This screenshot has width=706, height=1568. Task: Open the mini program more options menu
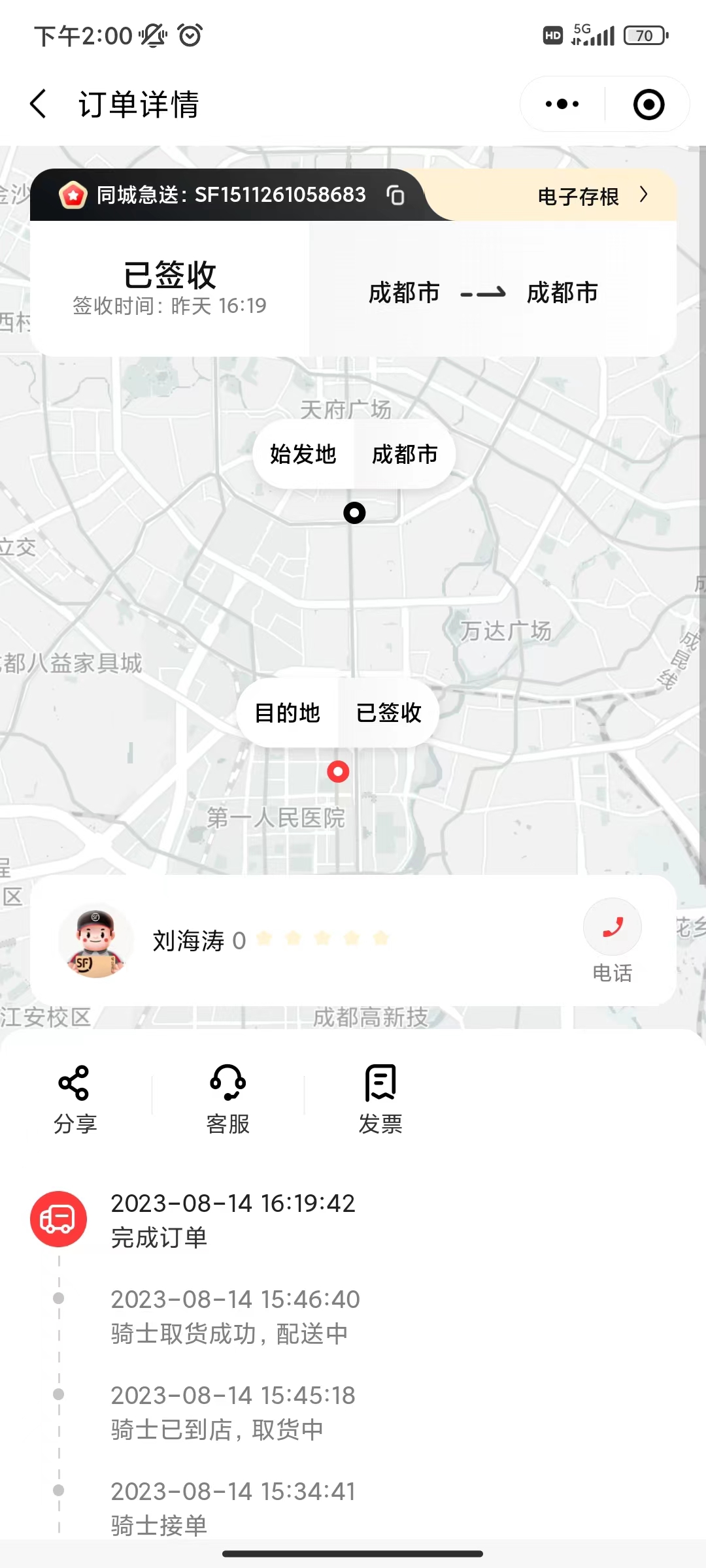(562, 104)
